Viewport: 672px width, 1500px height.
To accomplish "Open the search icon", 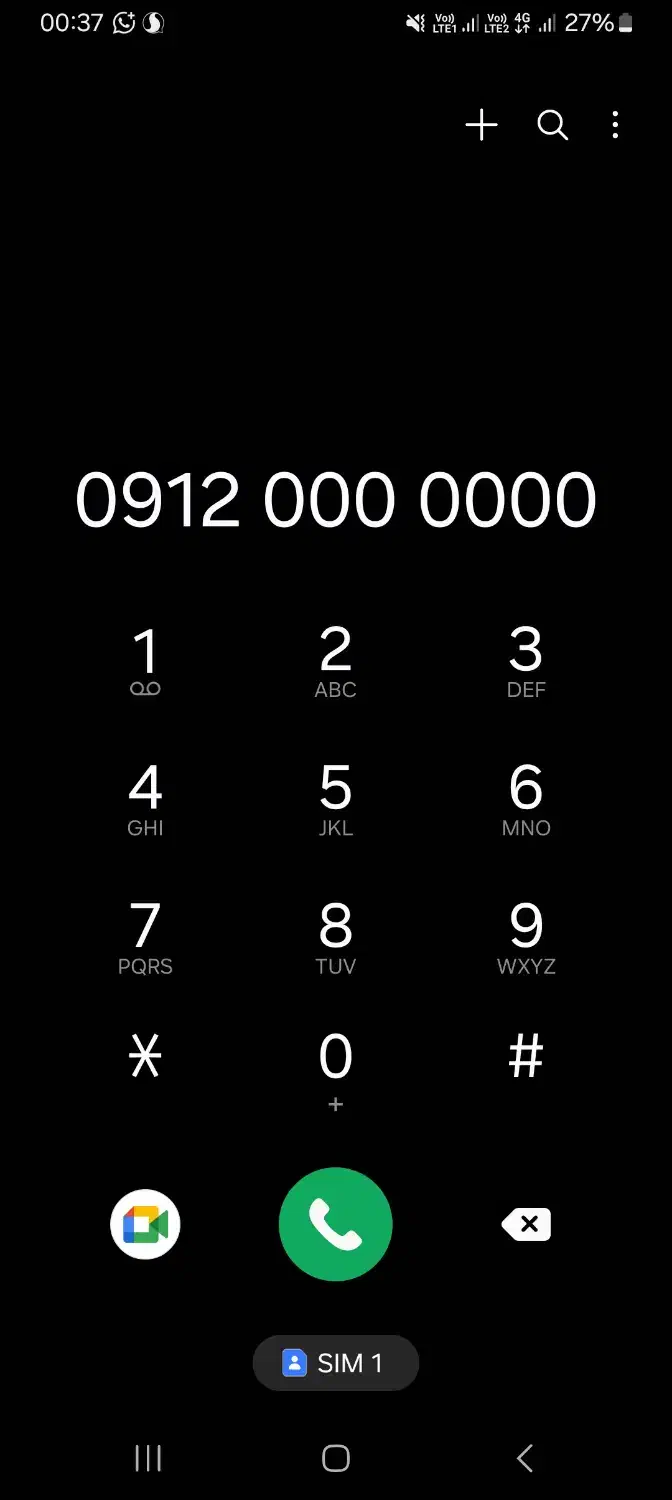I will click(x=552, y=125).
